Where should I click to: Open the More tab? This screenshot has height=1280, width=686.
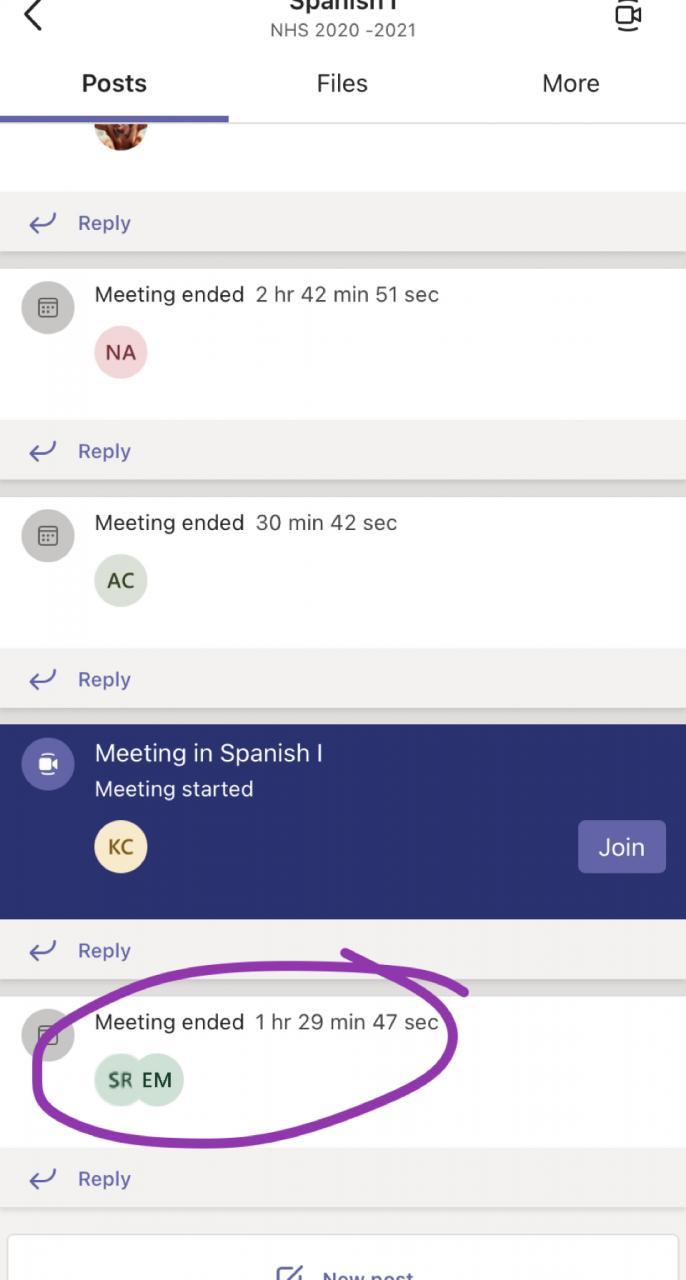[570, 84]
